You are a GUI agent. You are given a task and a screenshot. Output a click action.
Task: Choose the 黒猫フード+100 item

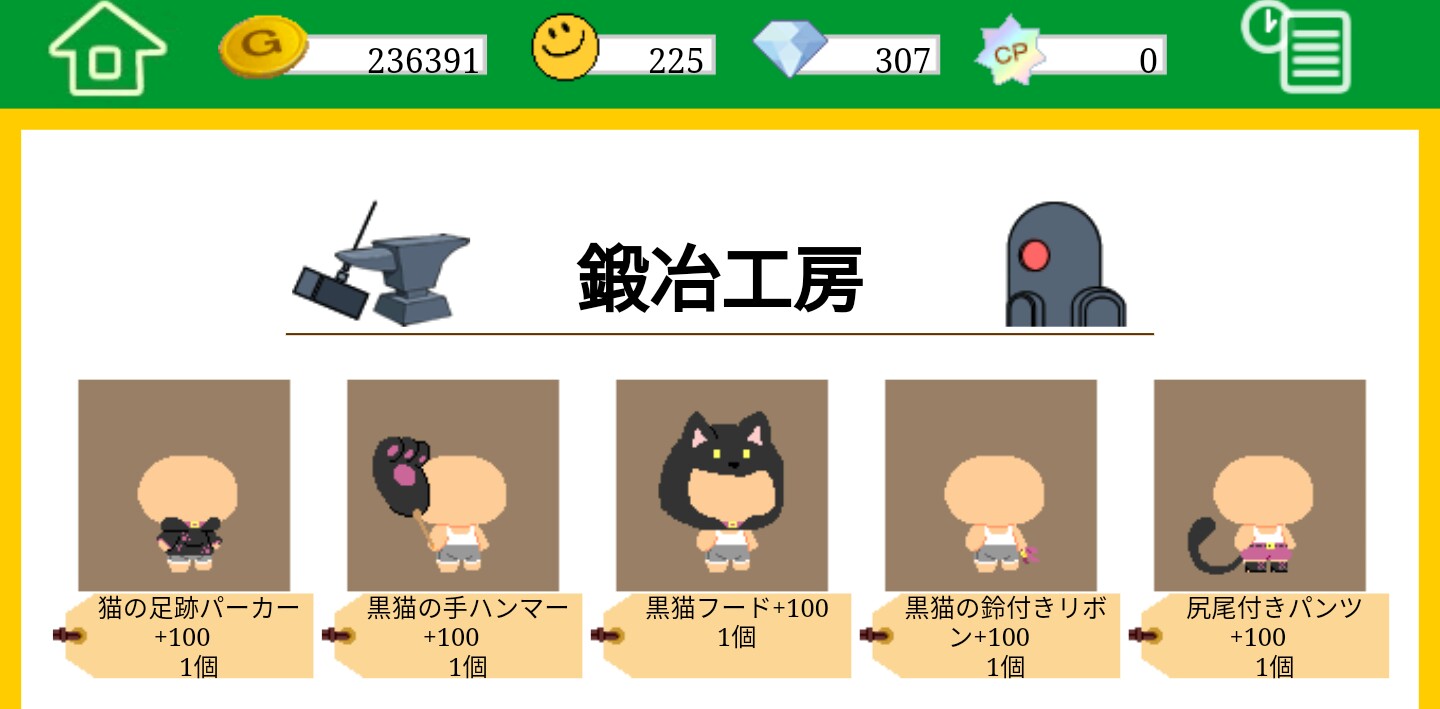(x=722, y=486)
